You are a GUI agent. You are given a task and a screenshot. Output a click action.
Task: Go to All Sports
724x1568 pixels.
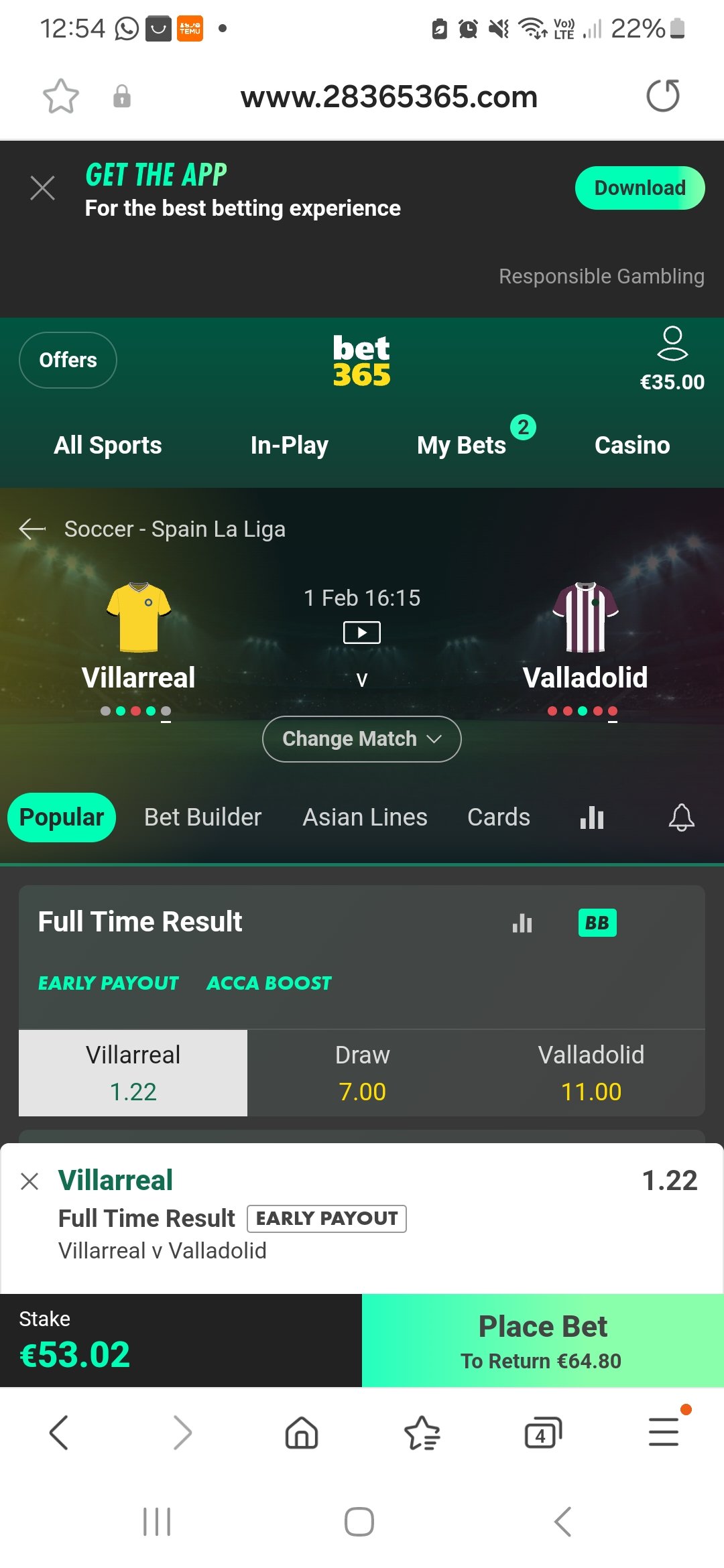(108, 445)
